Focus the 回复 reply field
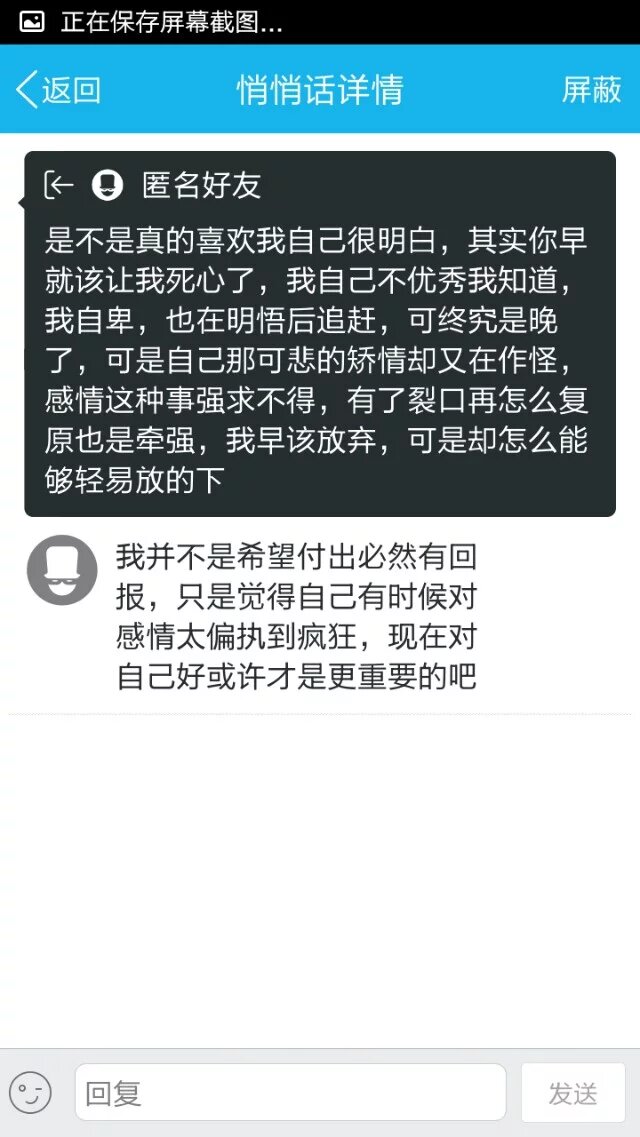640x1137 pixels. point(290,1092)
